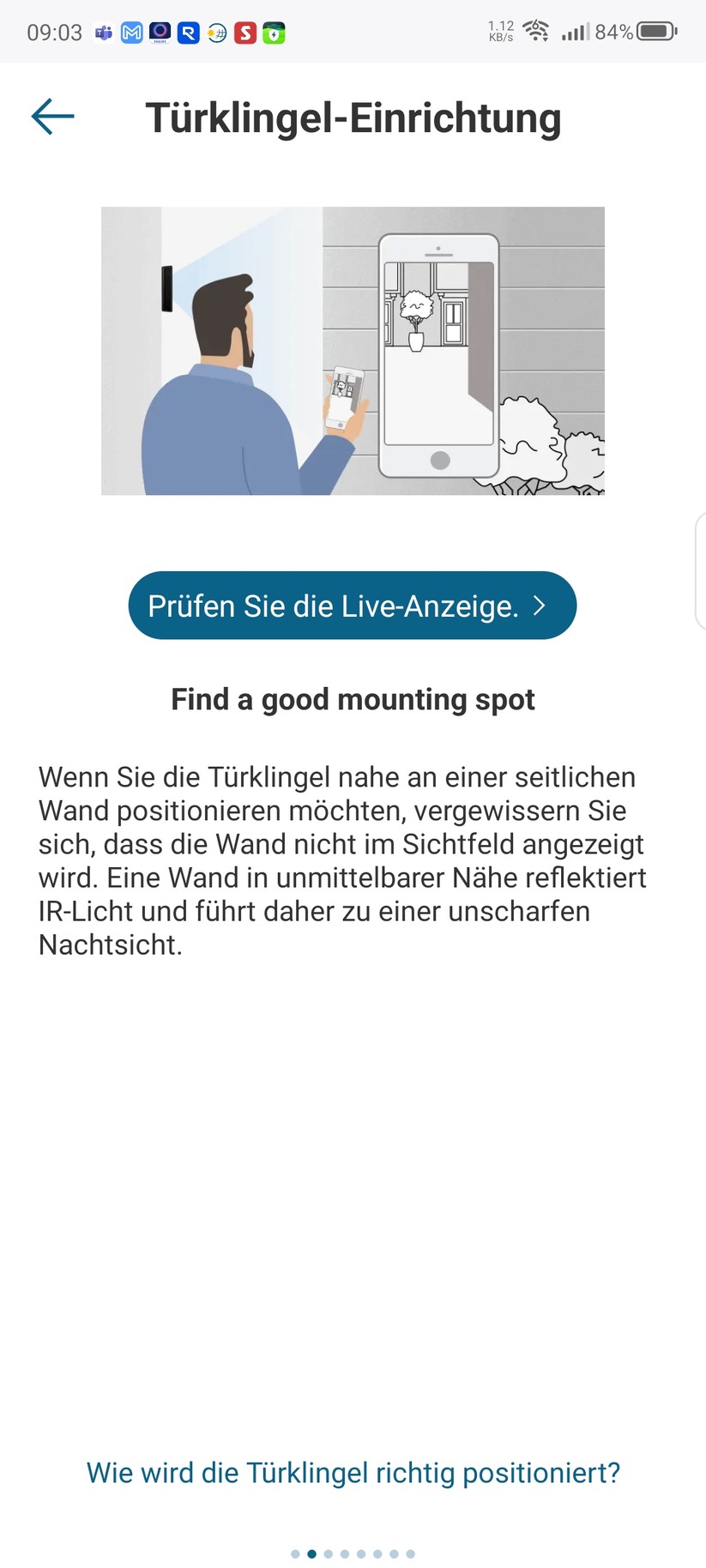Tap the blue R app notification icon
This screenshot has width=706, height=1568.
[189, 32]
